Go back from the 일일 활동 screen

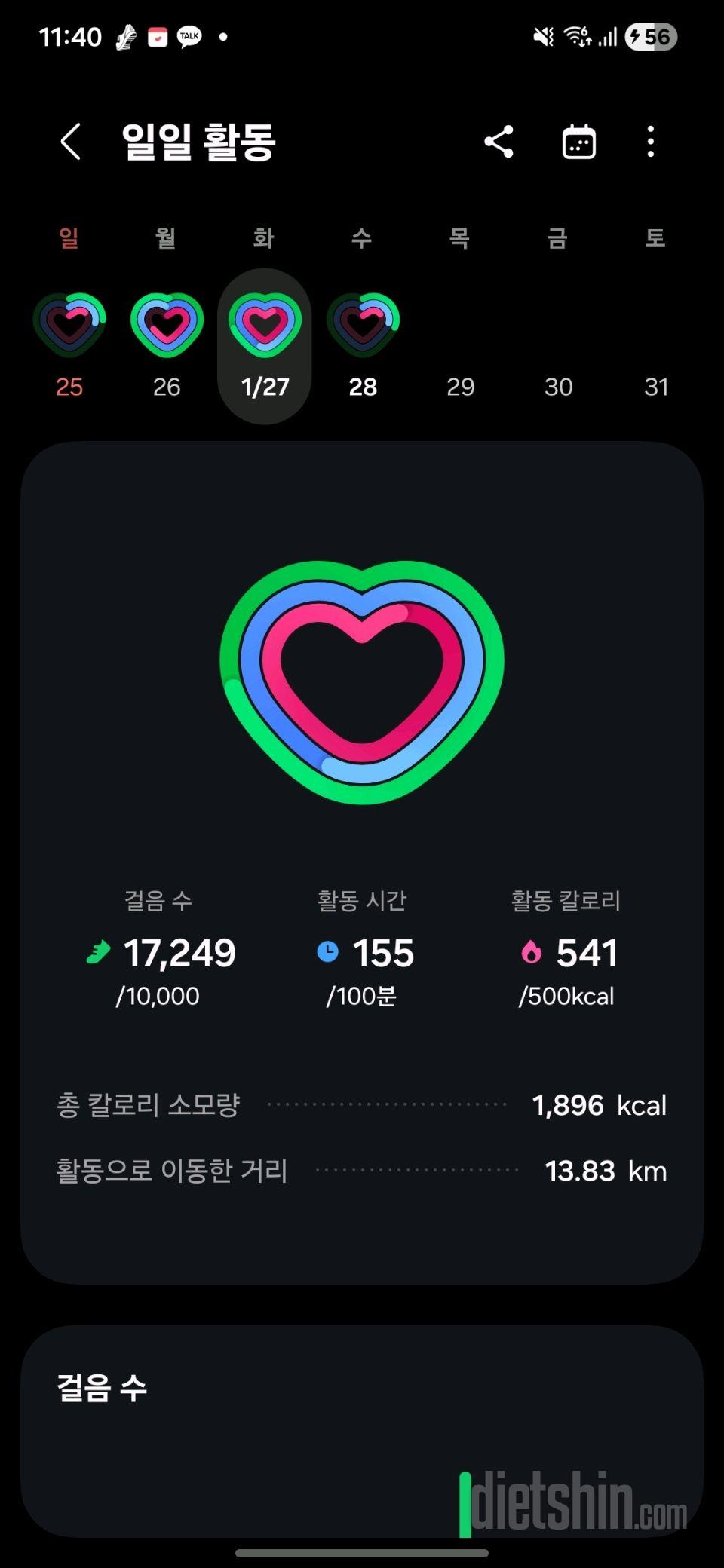[71, 142]
